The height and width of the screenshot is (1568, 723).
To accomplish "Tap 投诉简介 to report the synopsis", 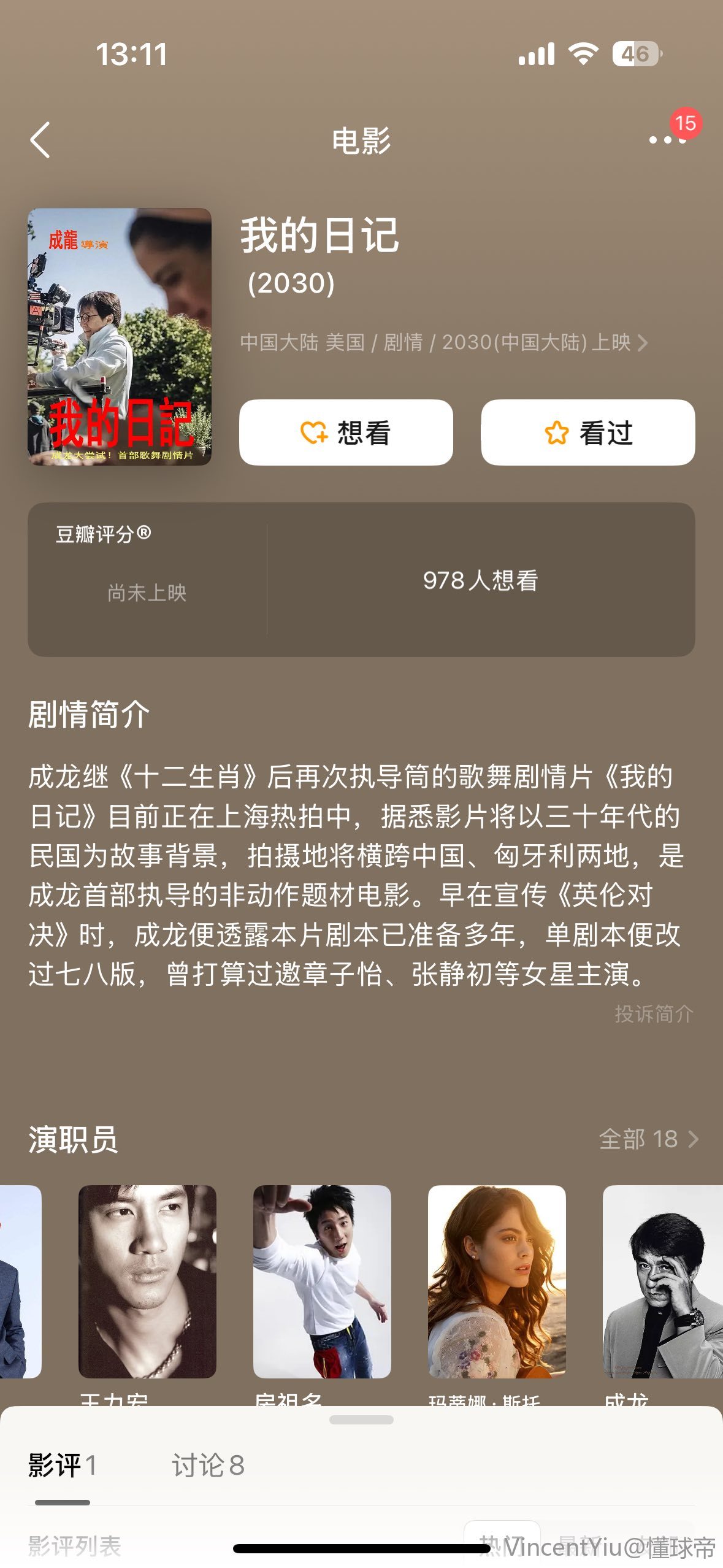I will [x=654, y=1014].
